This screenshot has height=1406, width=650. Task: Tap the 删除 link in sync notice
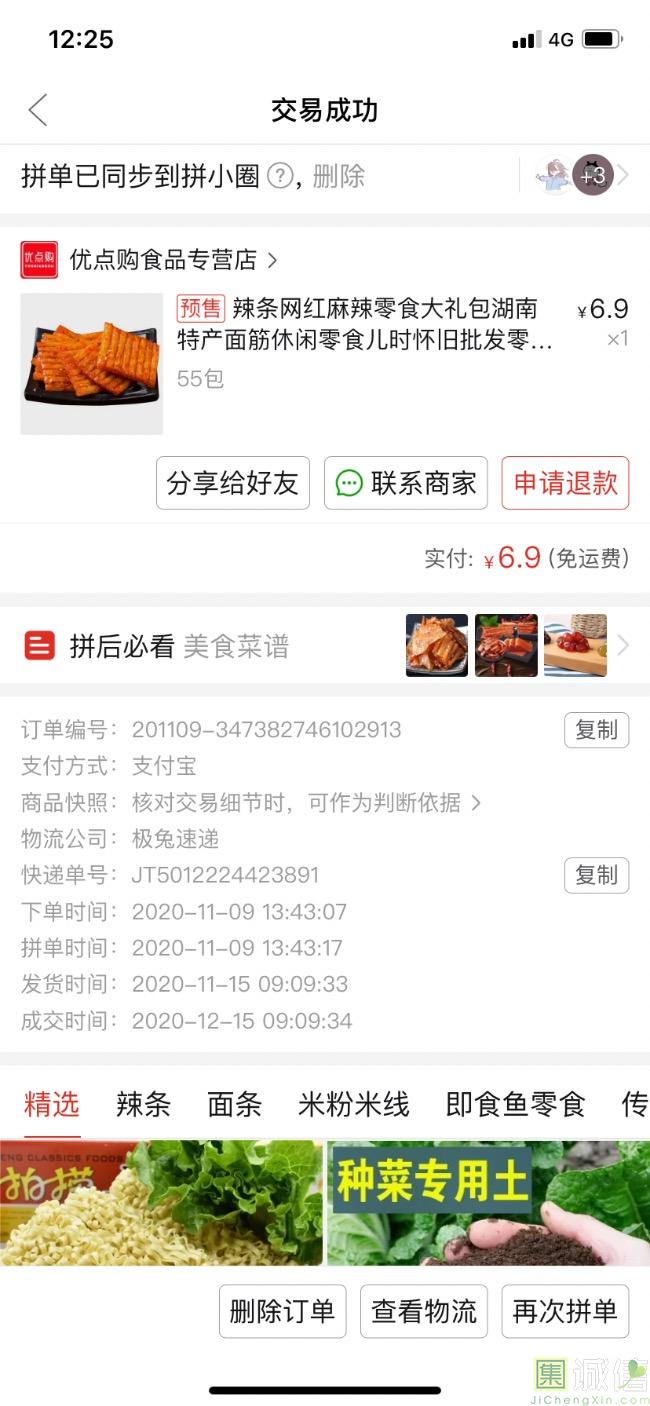[x=339, y=177]
